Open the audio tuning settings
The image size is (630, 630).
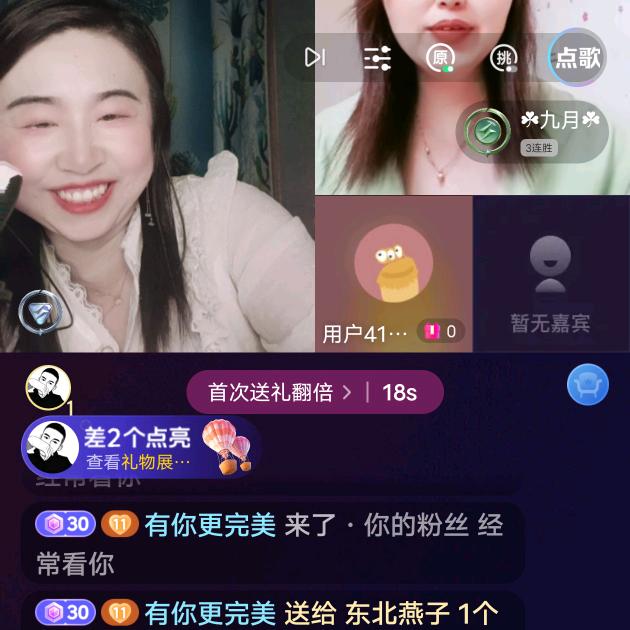point(377,57)
